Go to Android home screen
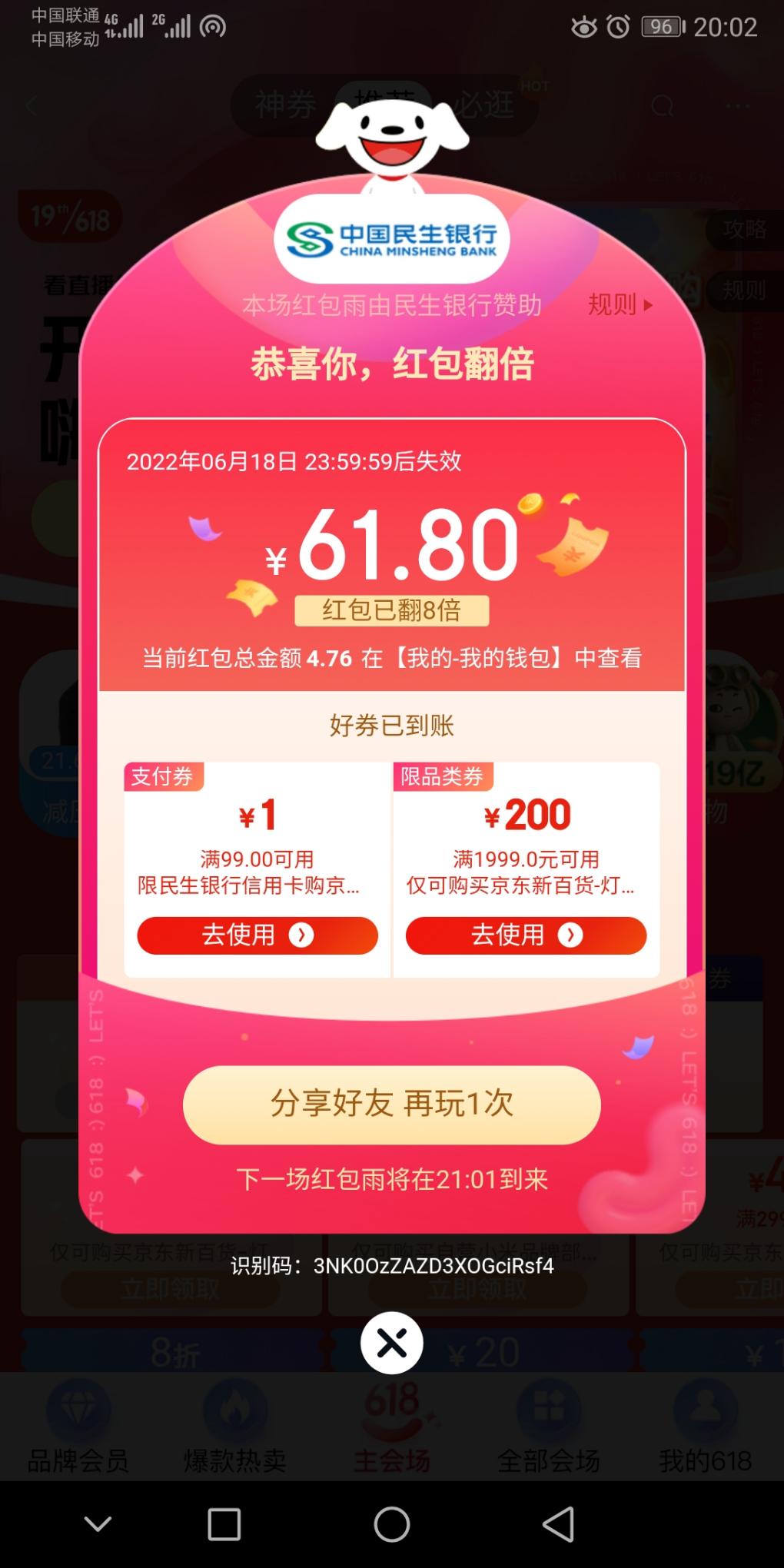Screen dimensions: 784x1568 click(x=391, y=1523)
